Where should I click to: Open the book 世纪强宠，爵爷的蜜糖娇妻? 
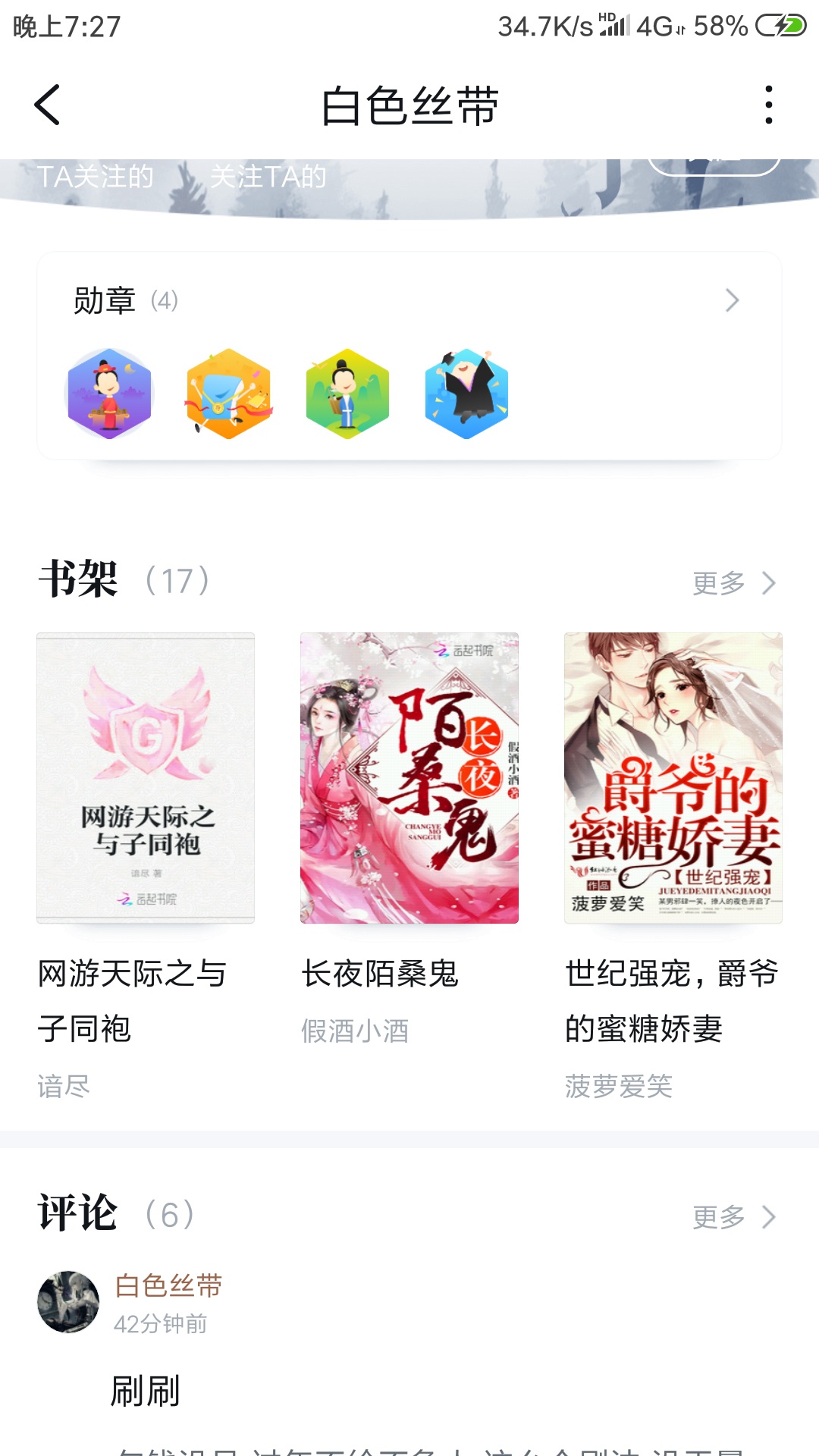673,778
